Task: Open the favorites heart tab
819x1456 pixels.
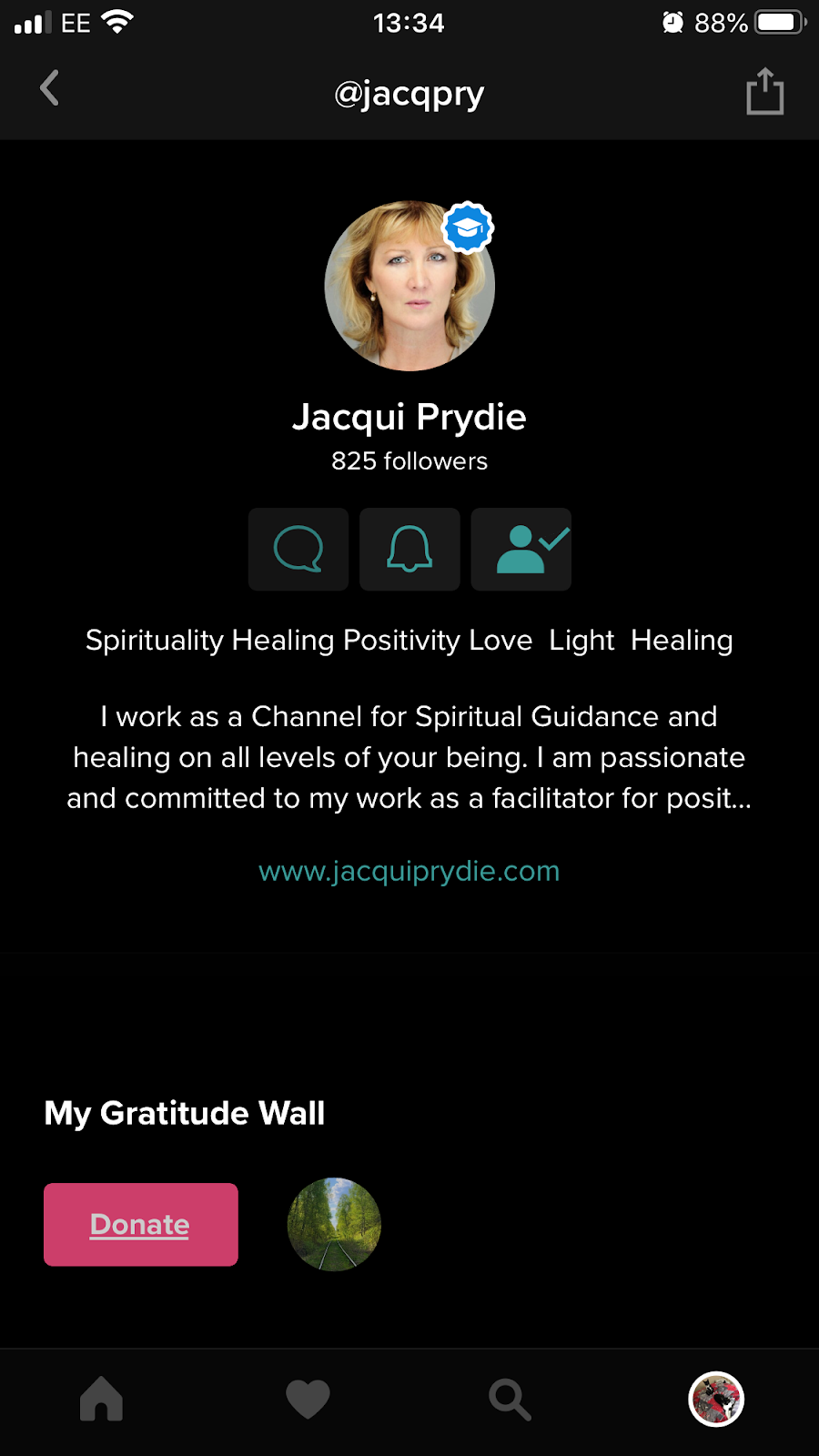Action: tap(308, 1399)
